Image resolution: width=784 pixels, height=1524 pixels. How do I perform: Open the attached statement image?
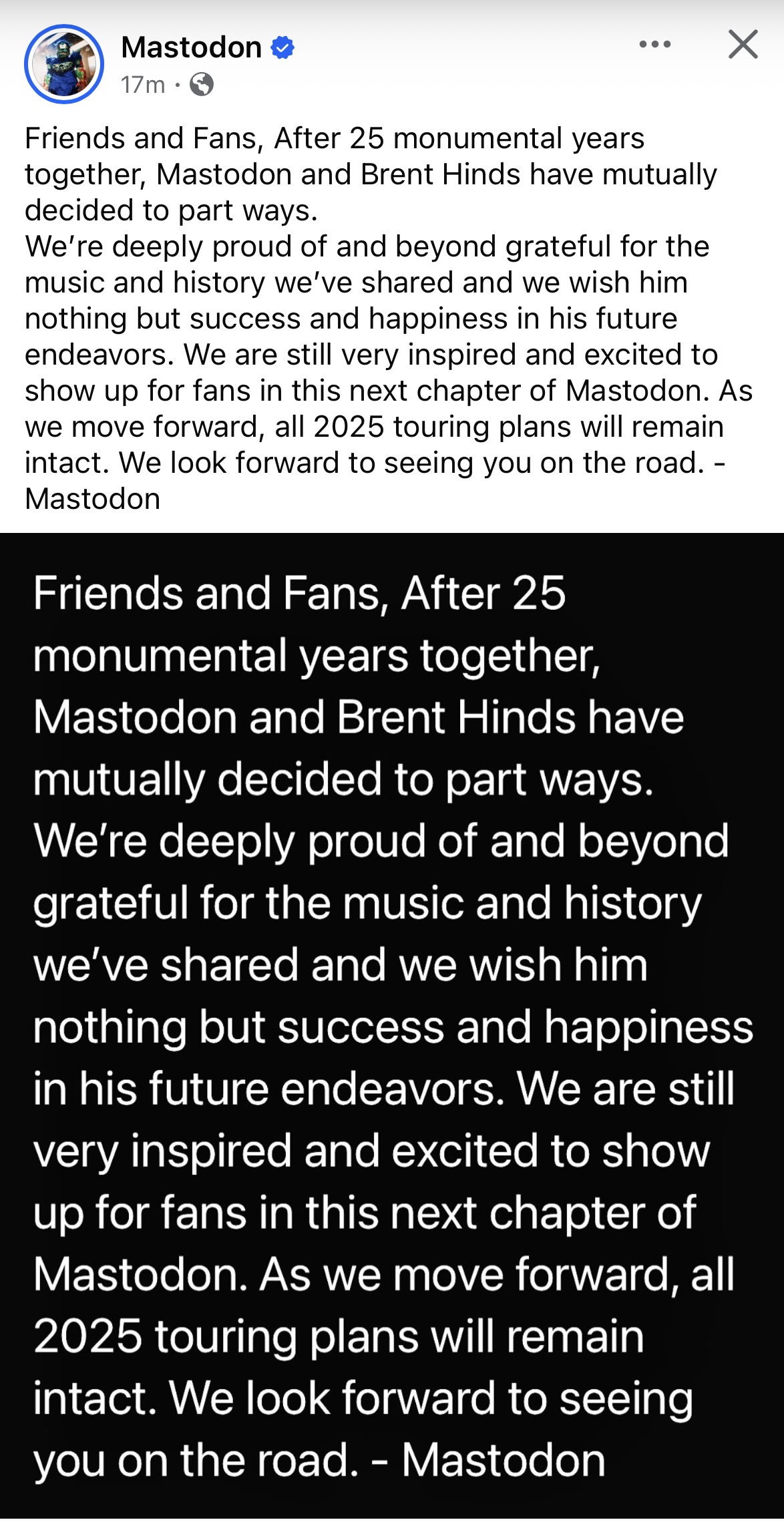(392, 1027)
